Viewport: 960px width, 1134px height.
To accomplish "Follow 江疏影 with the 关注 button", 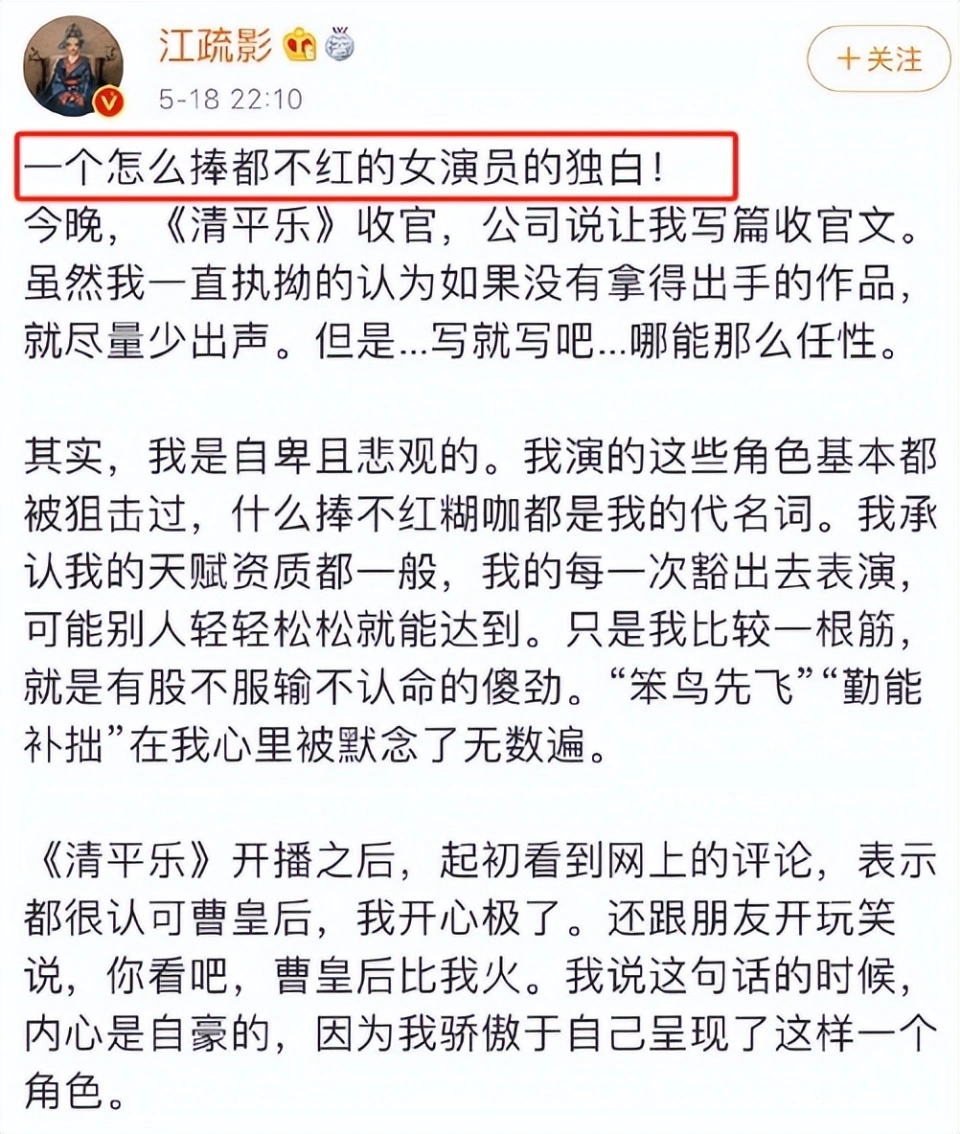I will (x=879, y=59).
